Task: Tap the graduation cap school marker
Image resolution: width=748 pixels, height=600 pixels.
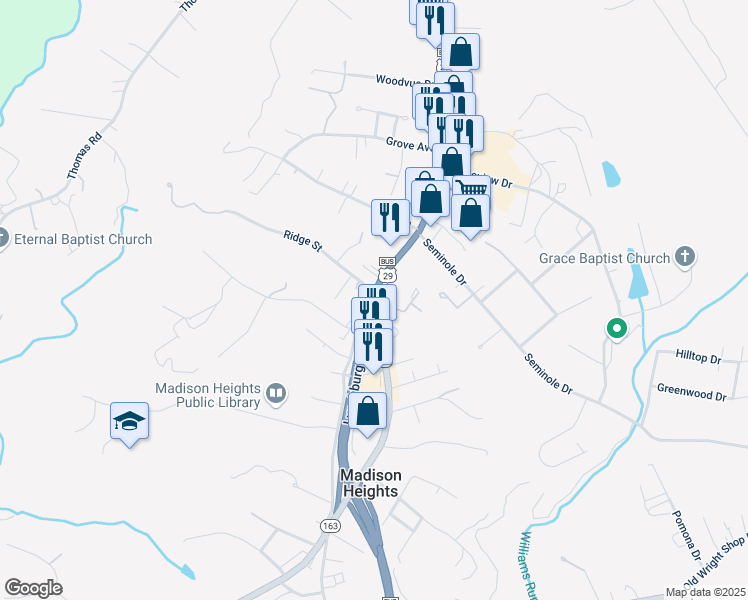Action: click(x=130, y=422)
